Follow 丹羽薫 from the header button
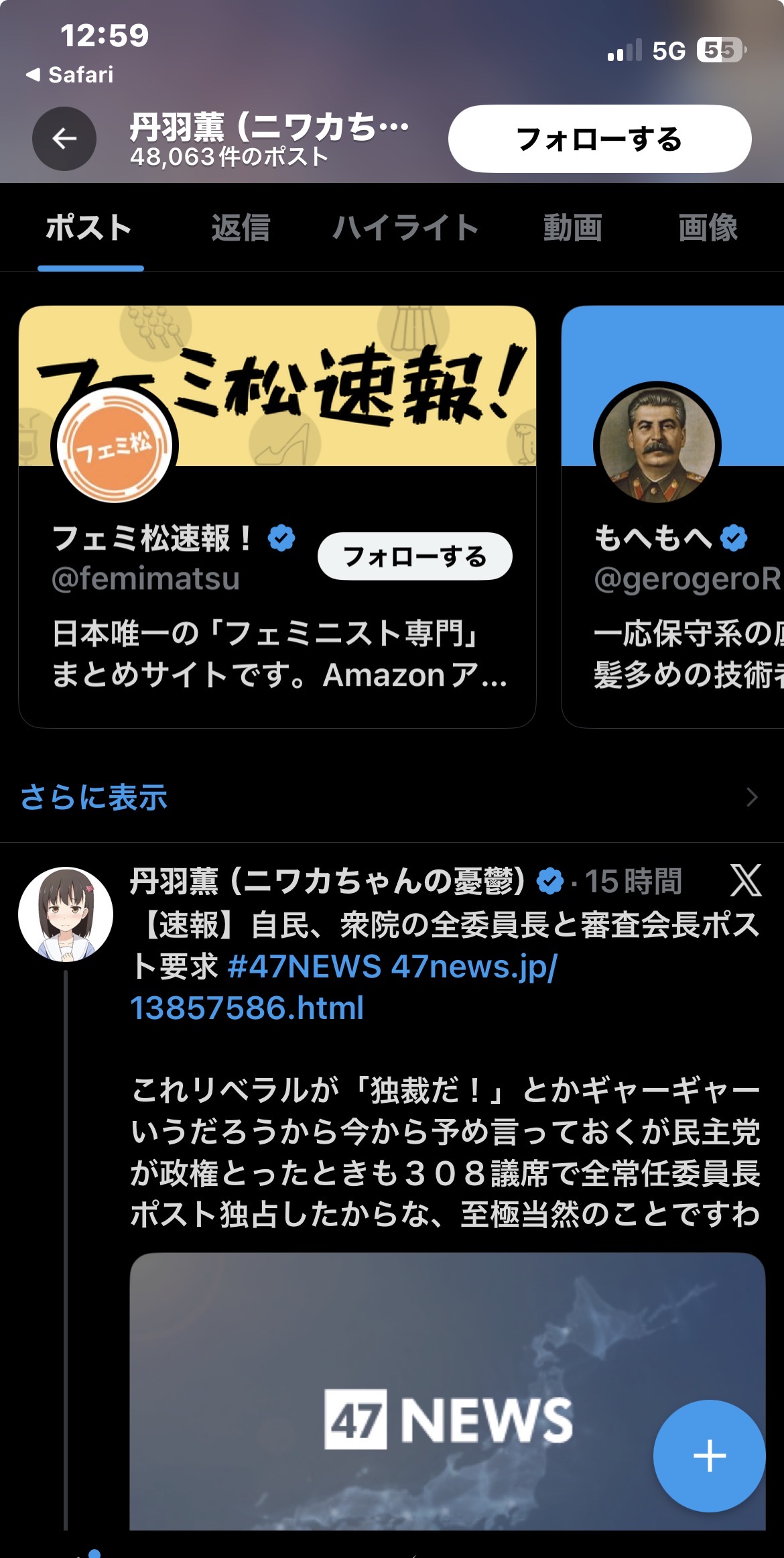The image size is (784, 1558). [x=599, y=139]
